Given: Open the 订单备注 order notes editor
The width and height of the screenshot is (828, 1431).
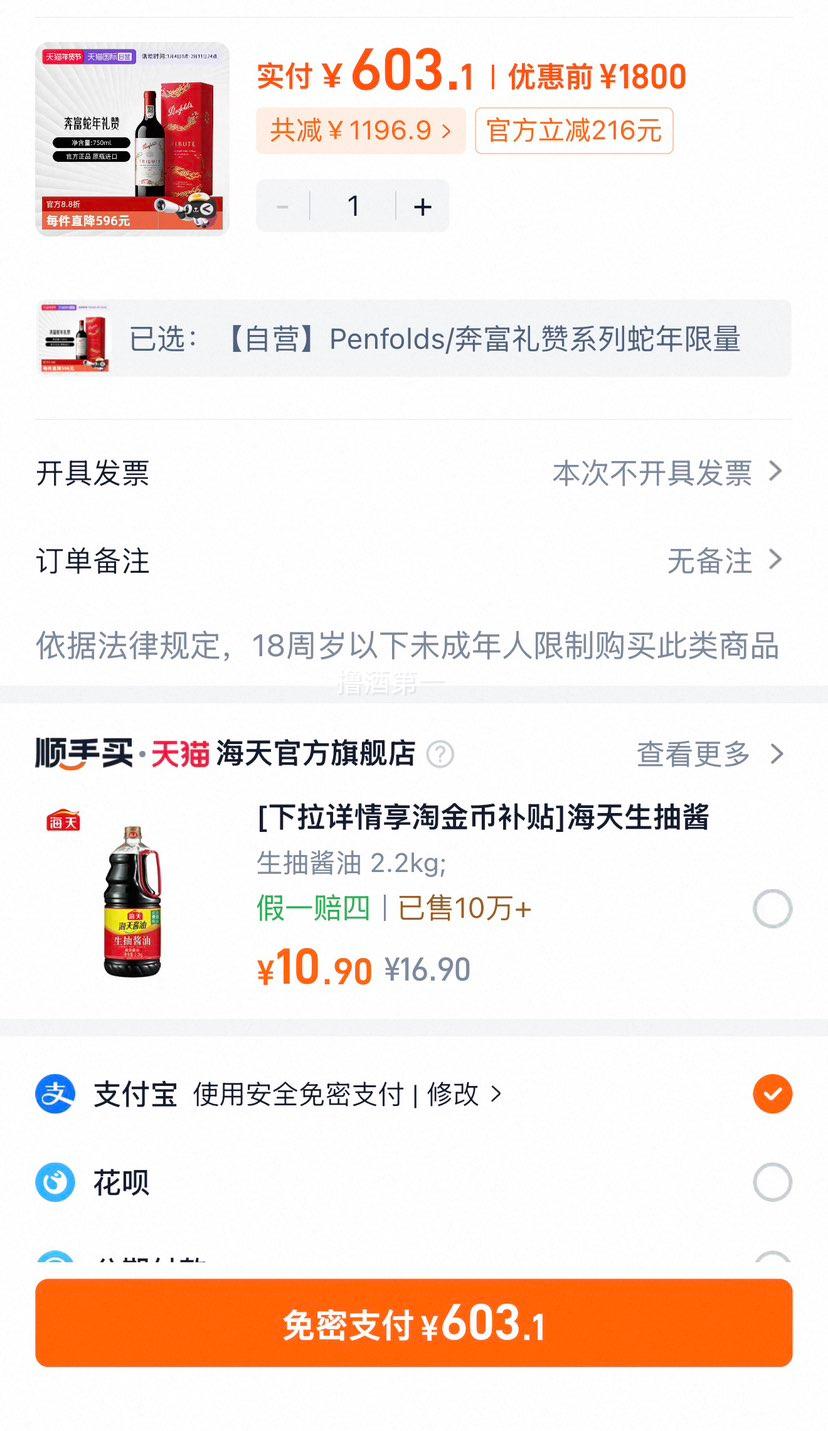Looking at the screenshot, I should [x=710, y=561].
